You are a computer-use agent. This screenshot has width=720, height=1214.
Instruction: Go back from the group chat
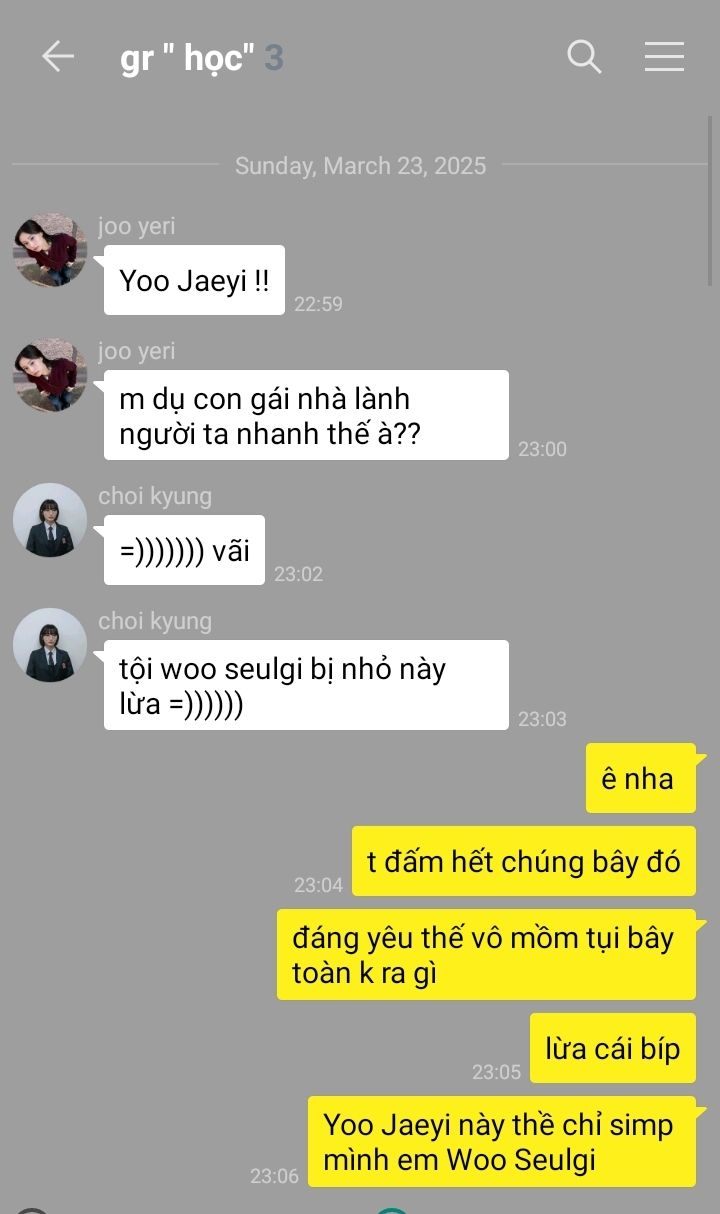click(57, 57)
